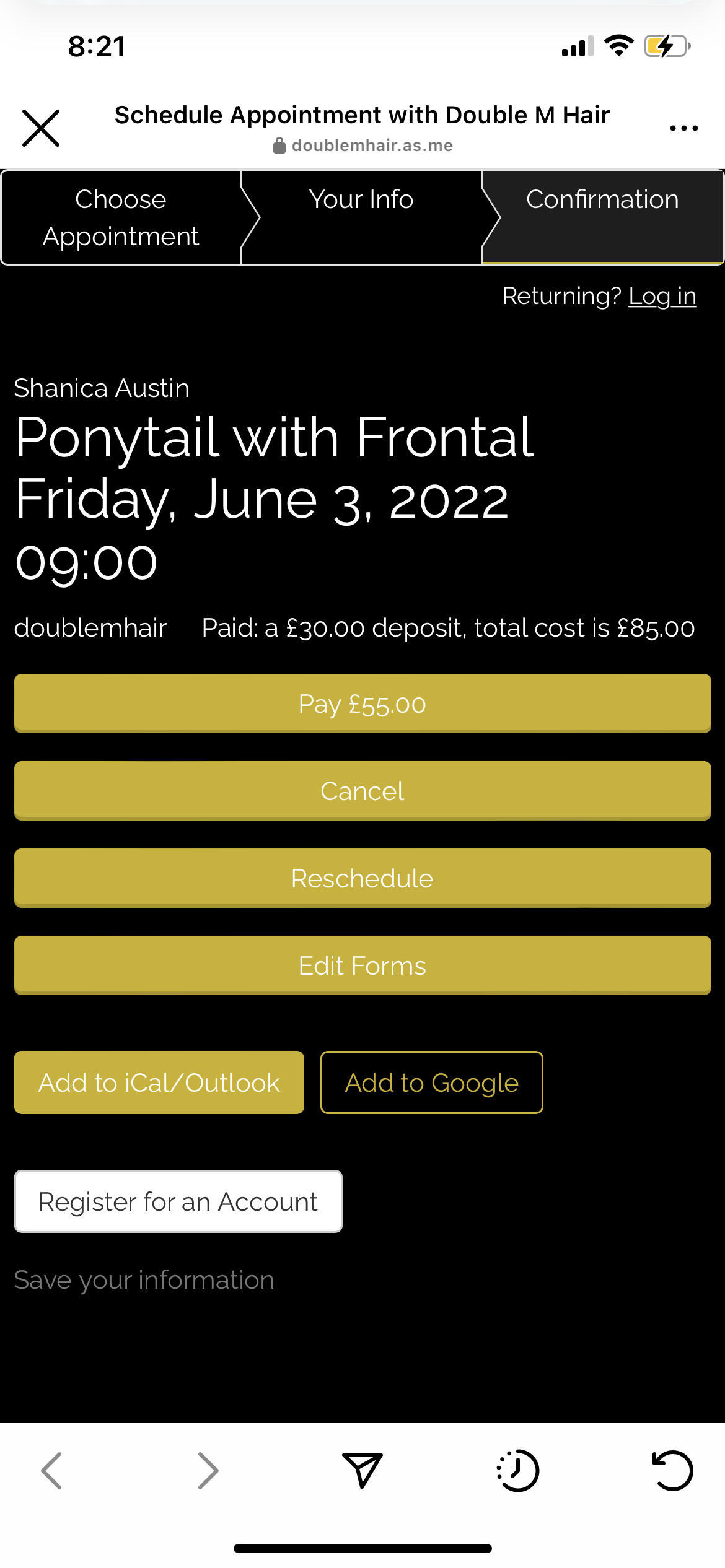Cancel the appointment
The height and width of the screenshot is (1568, 725).
pos(362,791)
